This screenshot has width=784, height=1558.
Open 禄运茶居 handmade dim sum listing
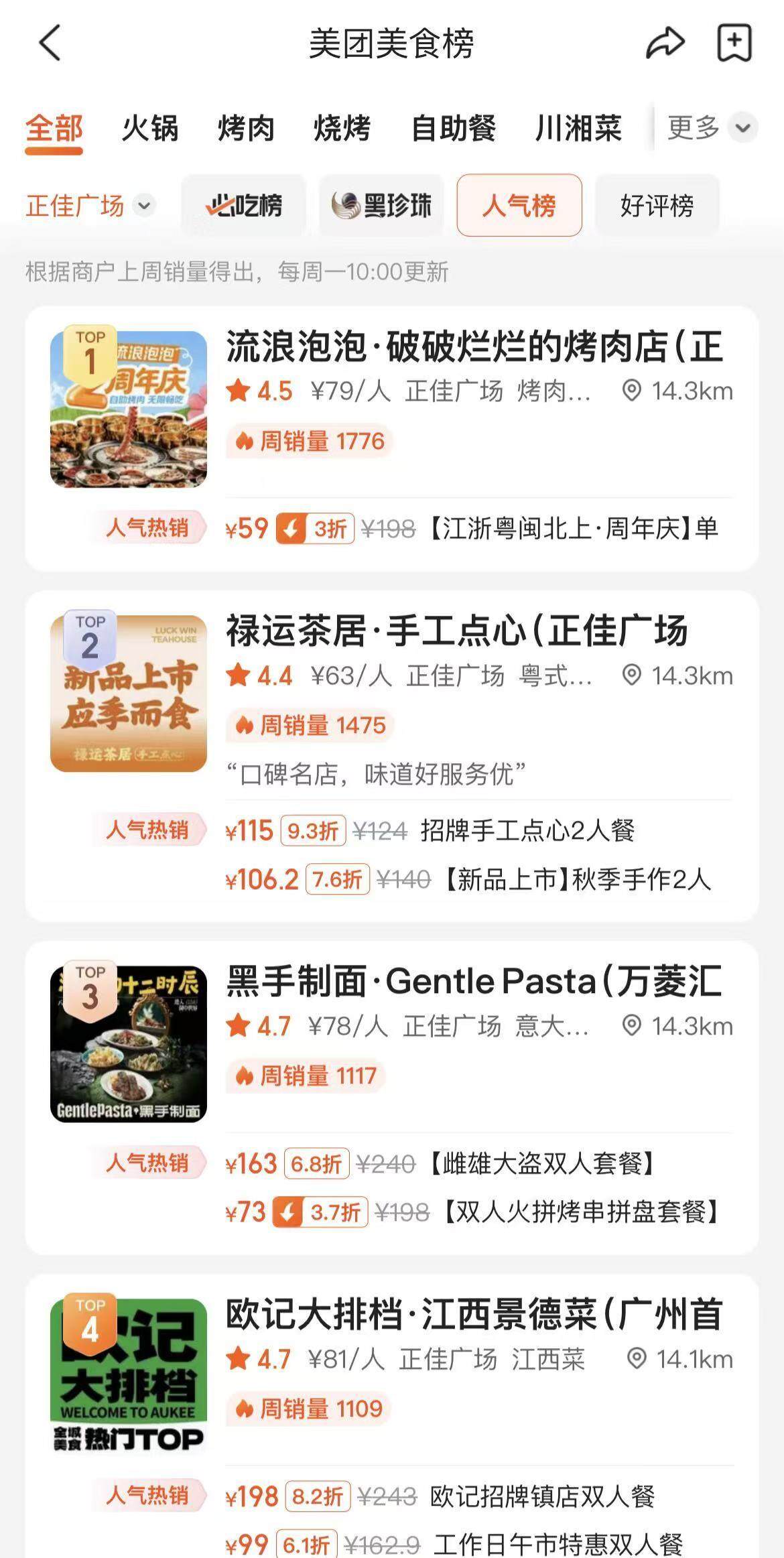(456, 631)
